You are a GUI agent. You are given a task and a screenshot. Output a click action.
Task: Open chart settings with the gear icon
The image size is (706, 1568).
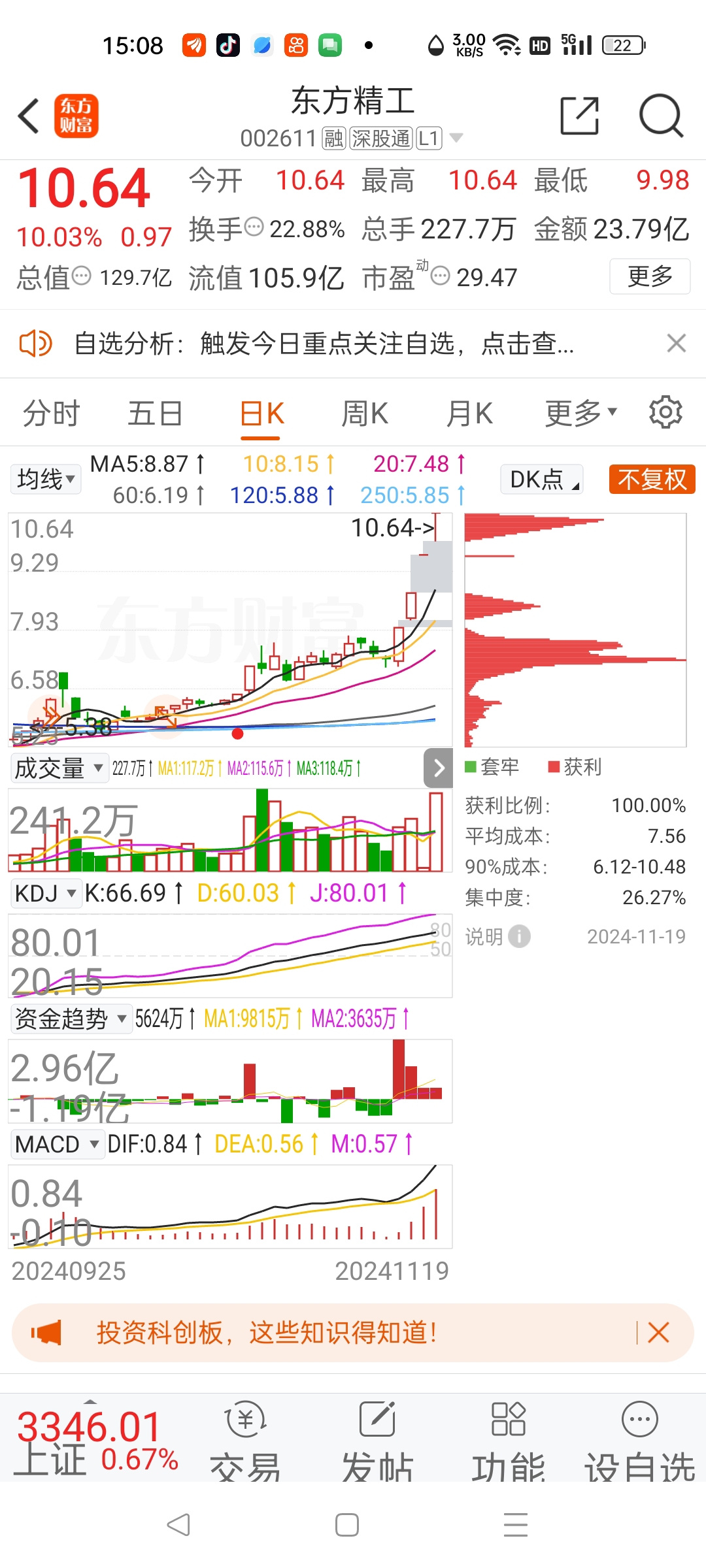coord(665,412)
